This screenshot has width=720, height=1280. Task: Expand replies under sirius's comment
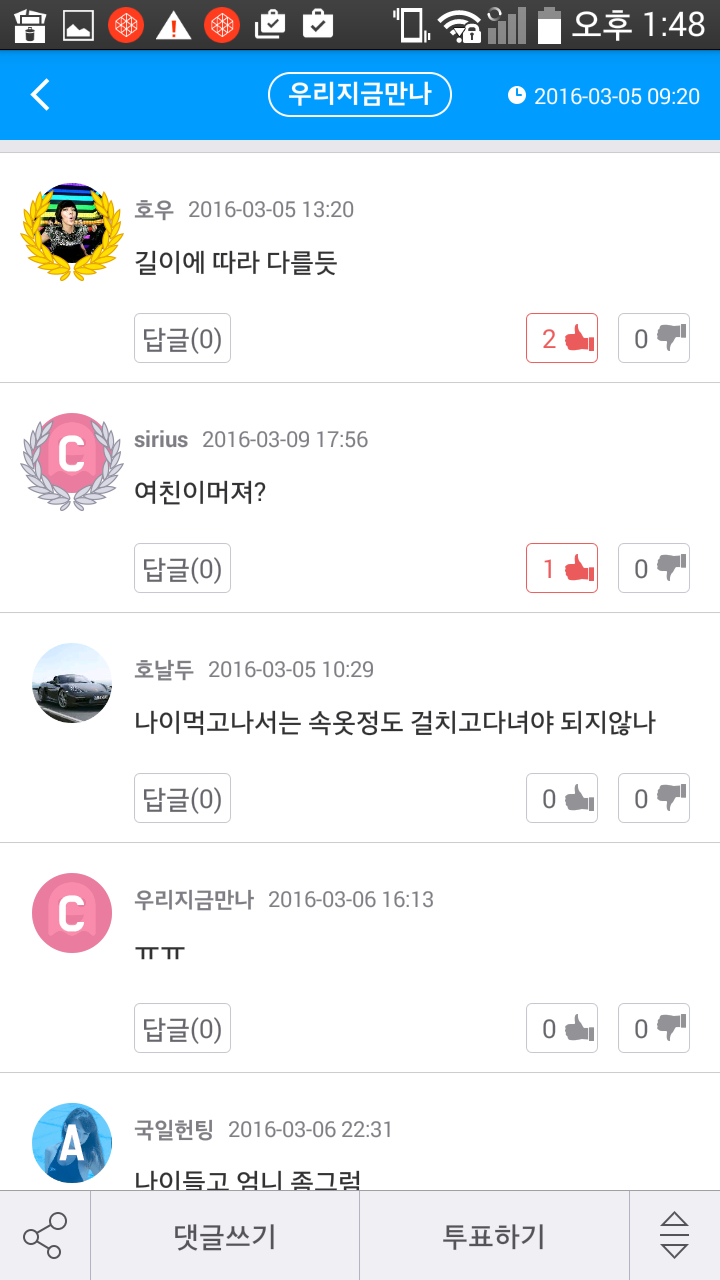182,568
